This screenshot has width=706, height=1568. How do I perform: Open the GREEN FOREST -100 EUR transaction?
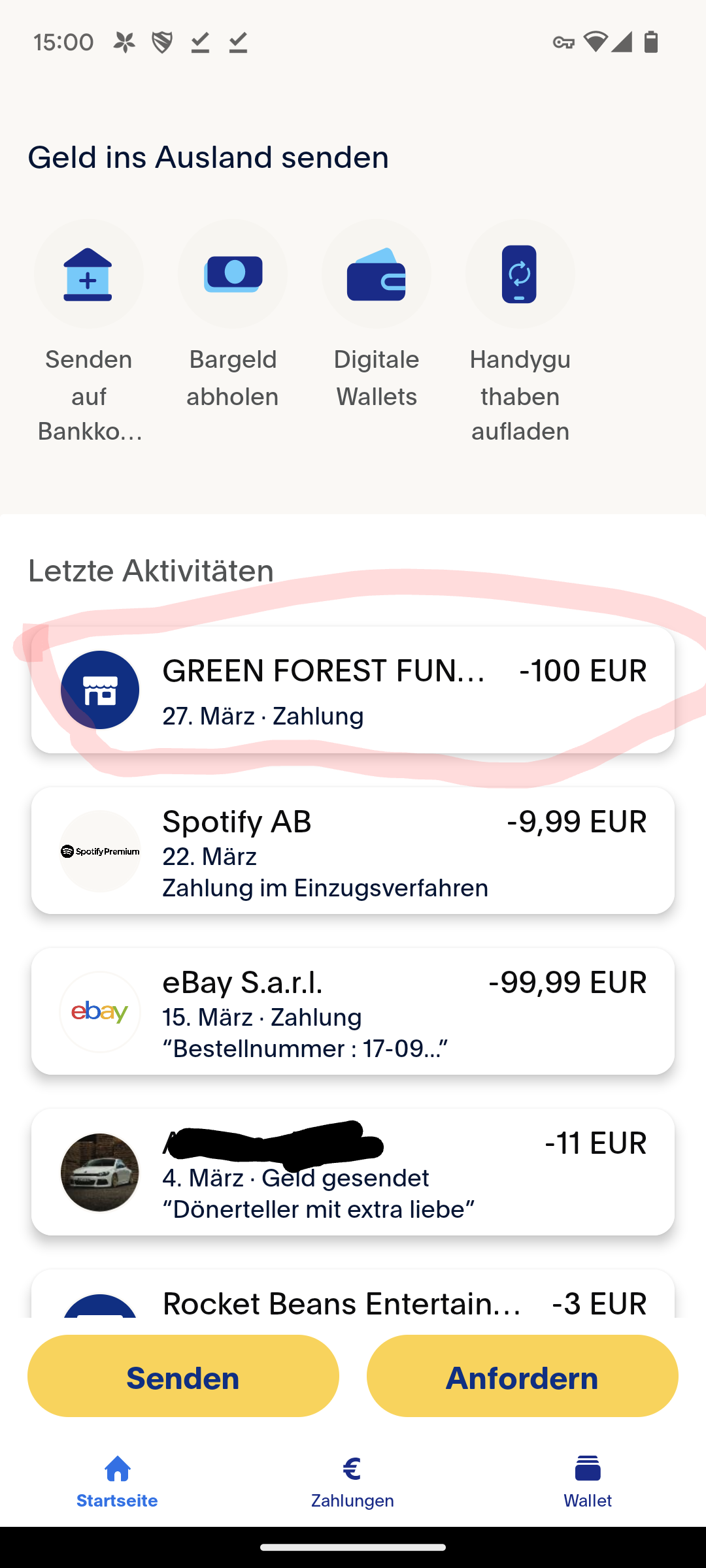(353, 690)
